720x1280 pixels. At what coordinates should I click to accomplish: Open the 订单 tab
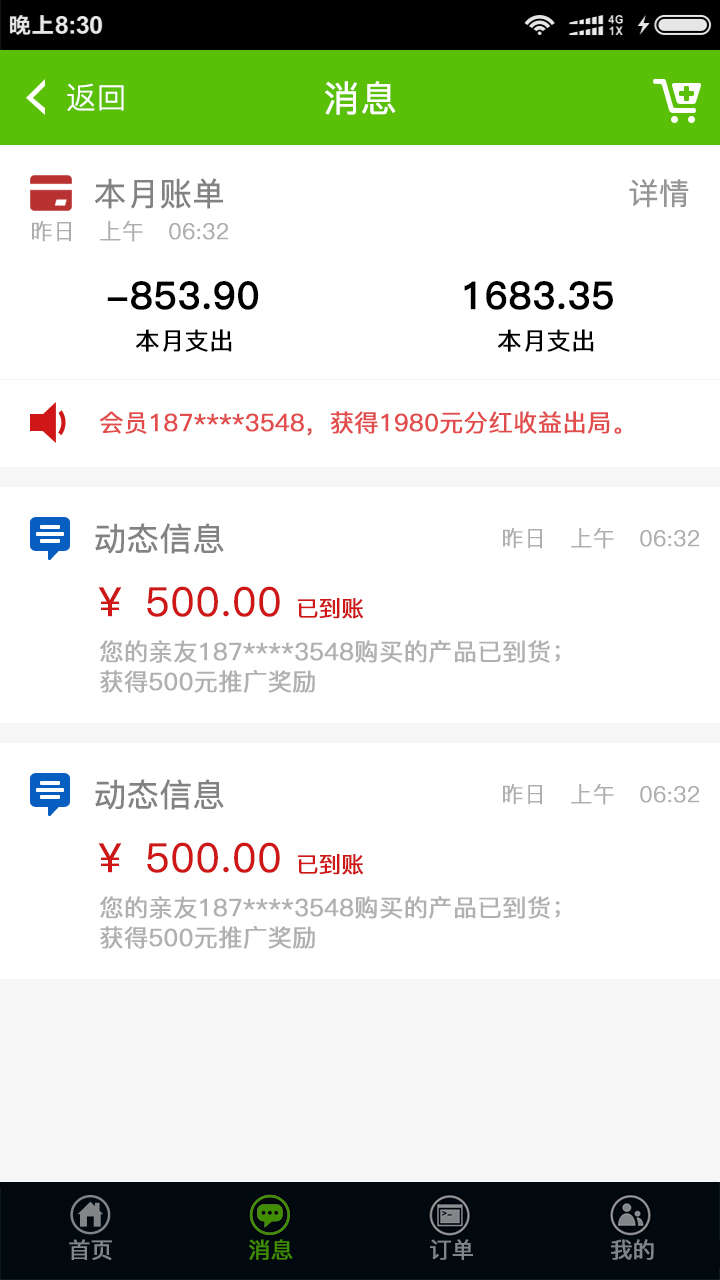pyautogui.click(x=450, y=1230)
